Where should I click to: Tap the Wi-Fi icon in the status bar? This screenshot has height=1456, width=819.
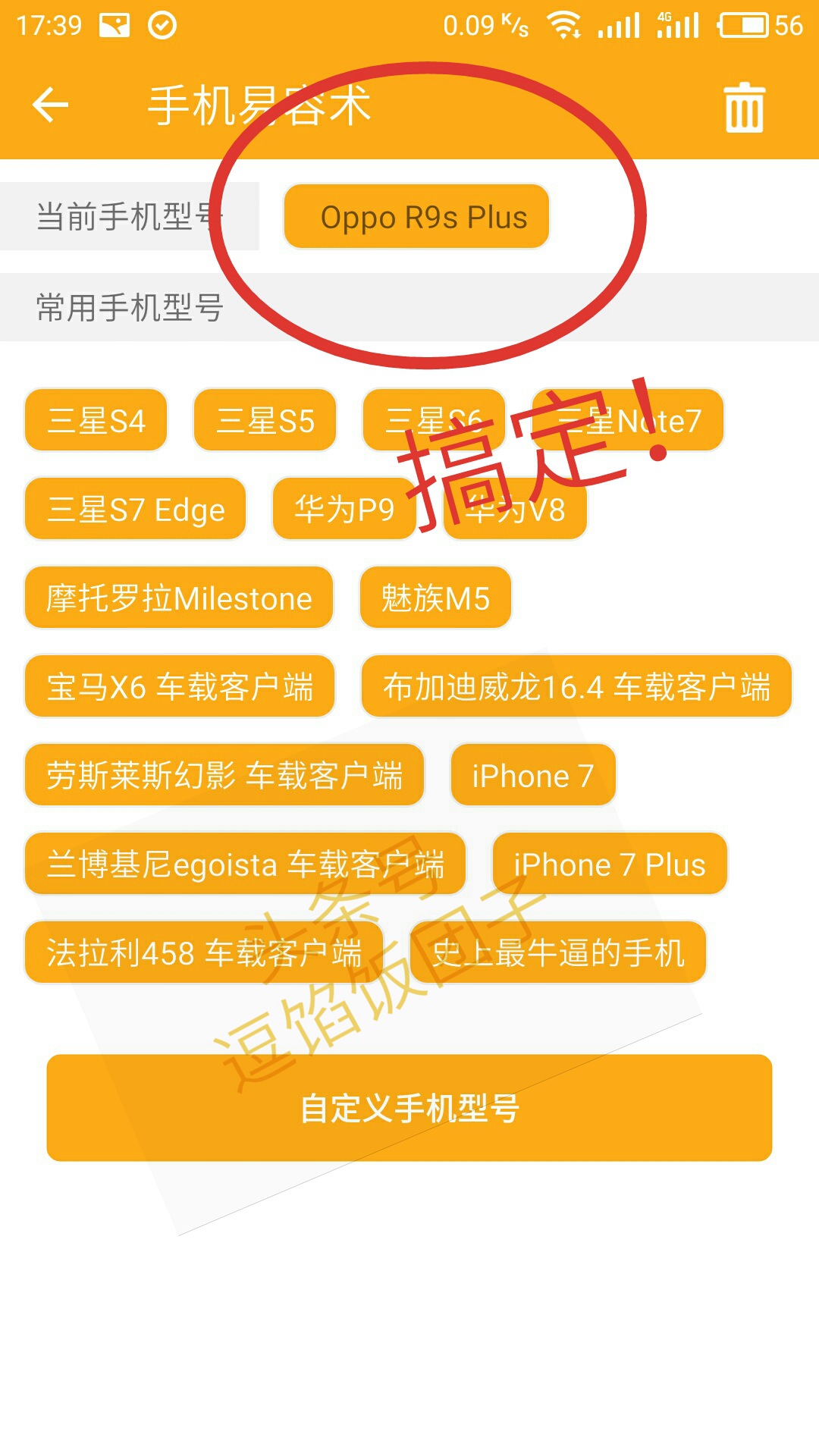click(x=566, y=23)
